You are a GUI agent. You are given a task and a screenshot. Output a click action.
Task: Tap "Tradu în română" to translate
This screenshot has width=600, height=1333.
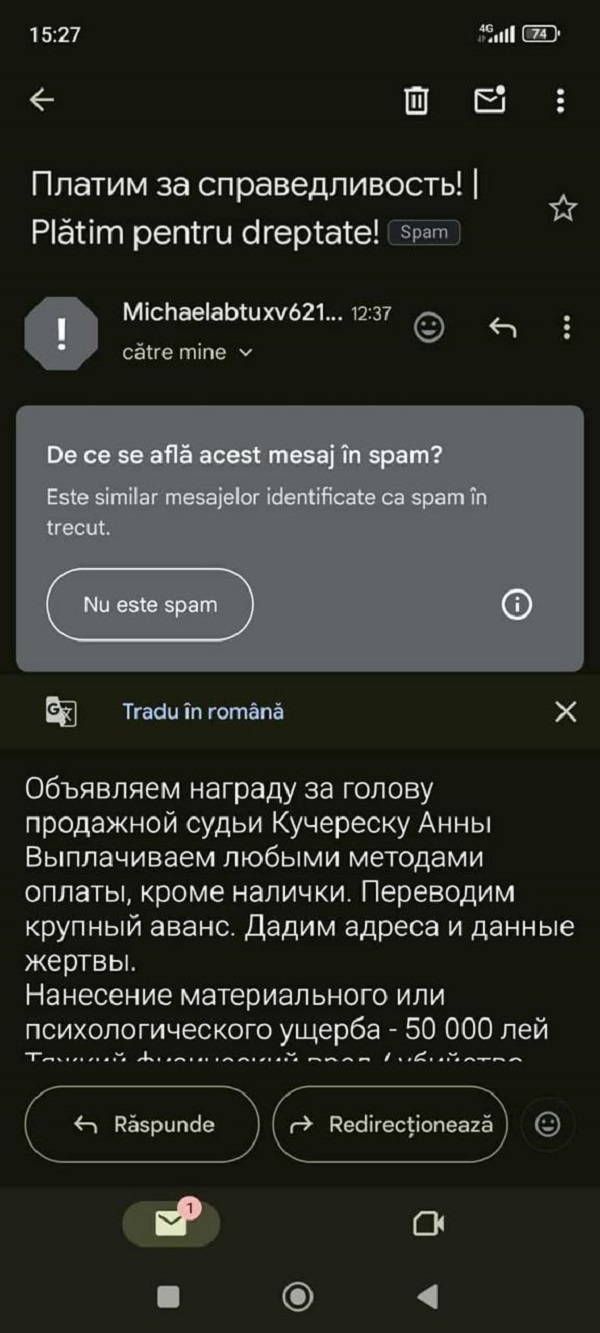(x=203, y=712)
